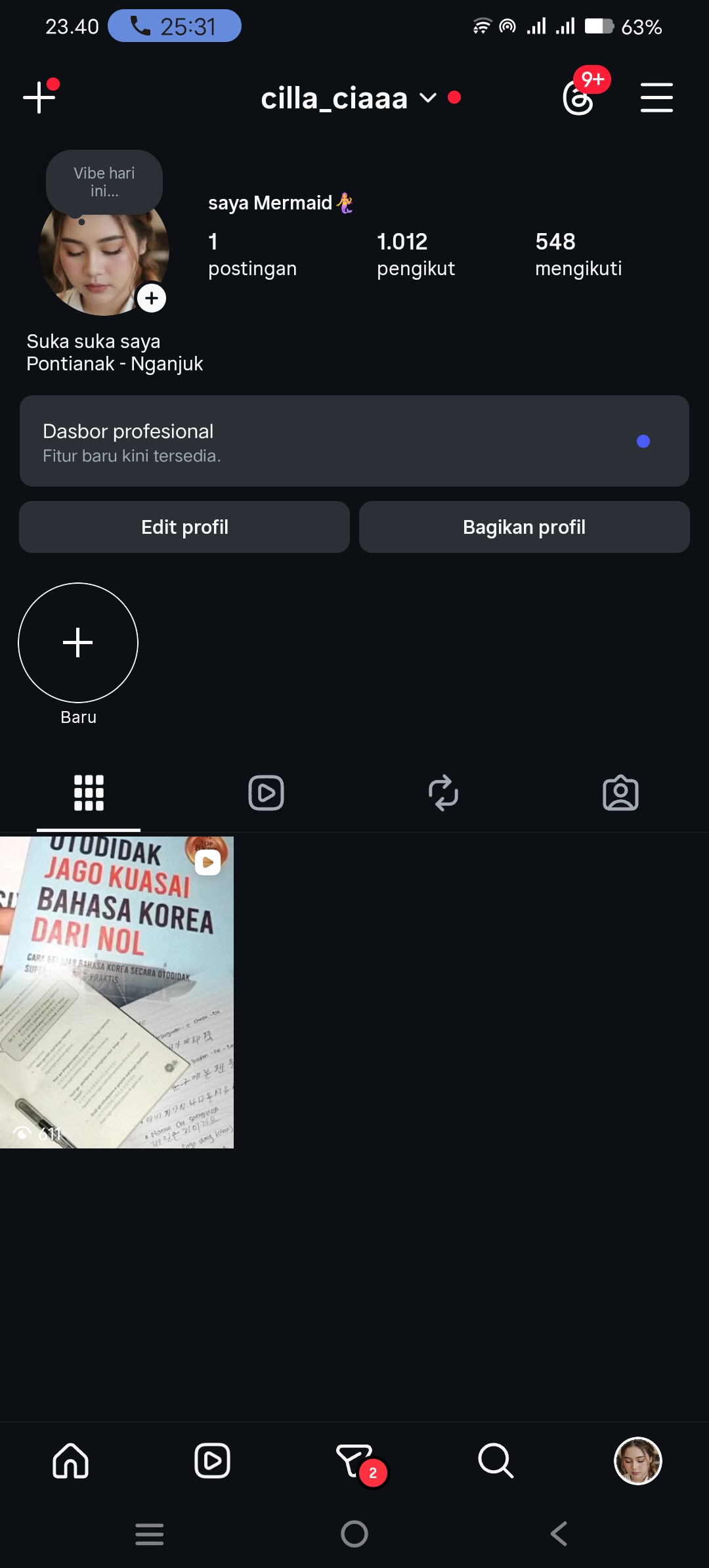Tap the plus icon to create a post

pyautogui.click(x=39, y=97)
